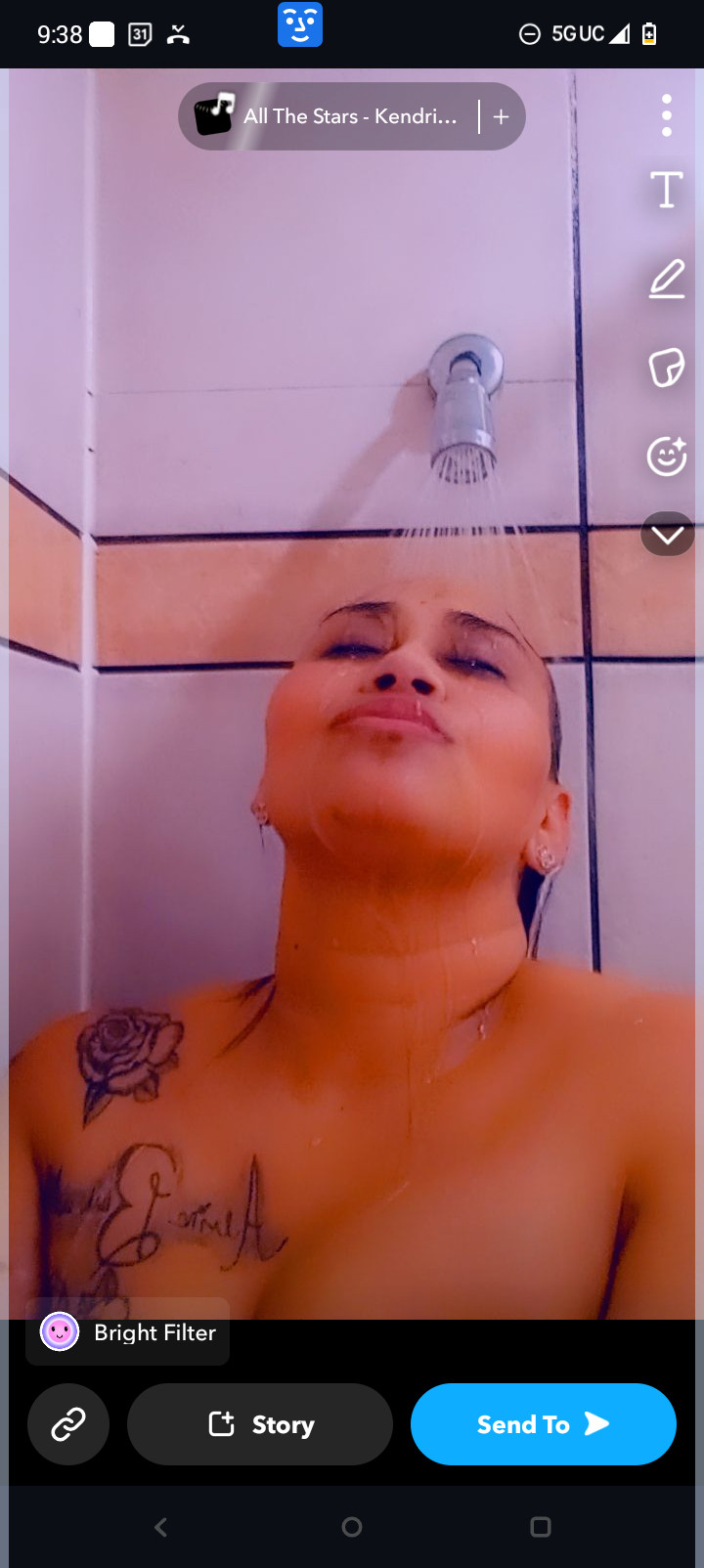
Task: Open the sticker picker
Action: [x=667, y=368]
